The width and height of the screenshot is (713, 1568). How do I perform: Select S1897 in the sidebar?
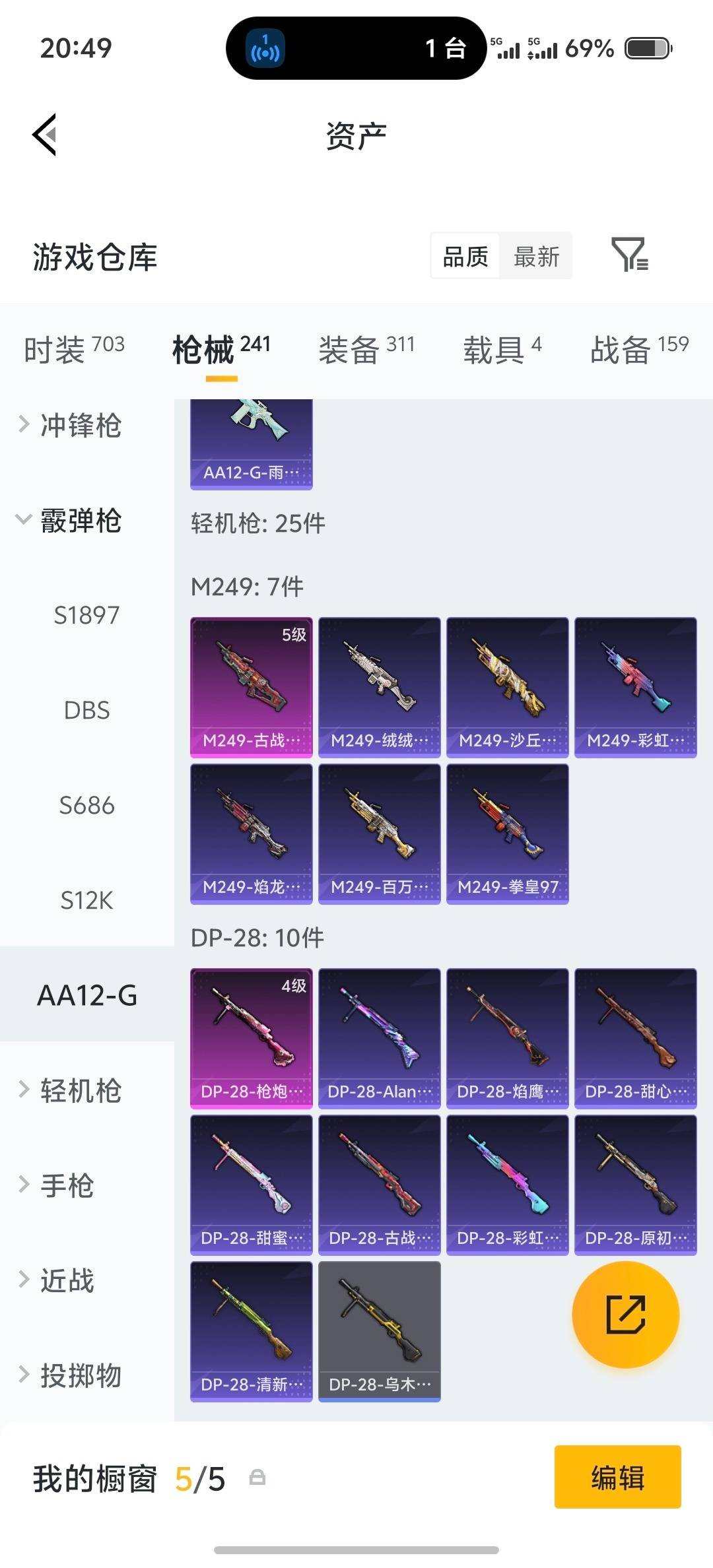(86, 615)
